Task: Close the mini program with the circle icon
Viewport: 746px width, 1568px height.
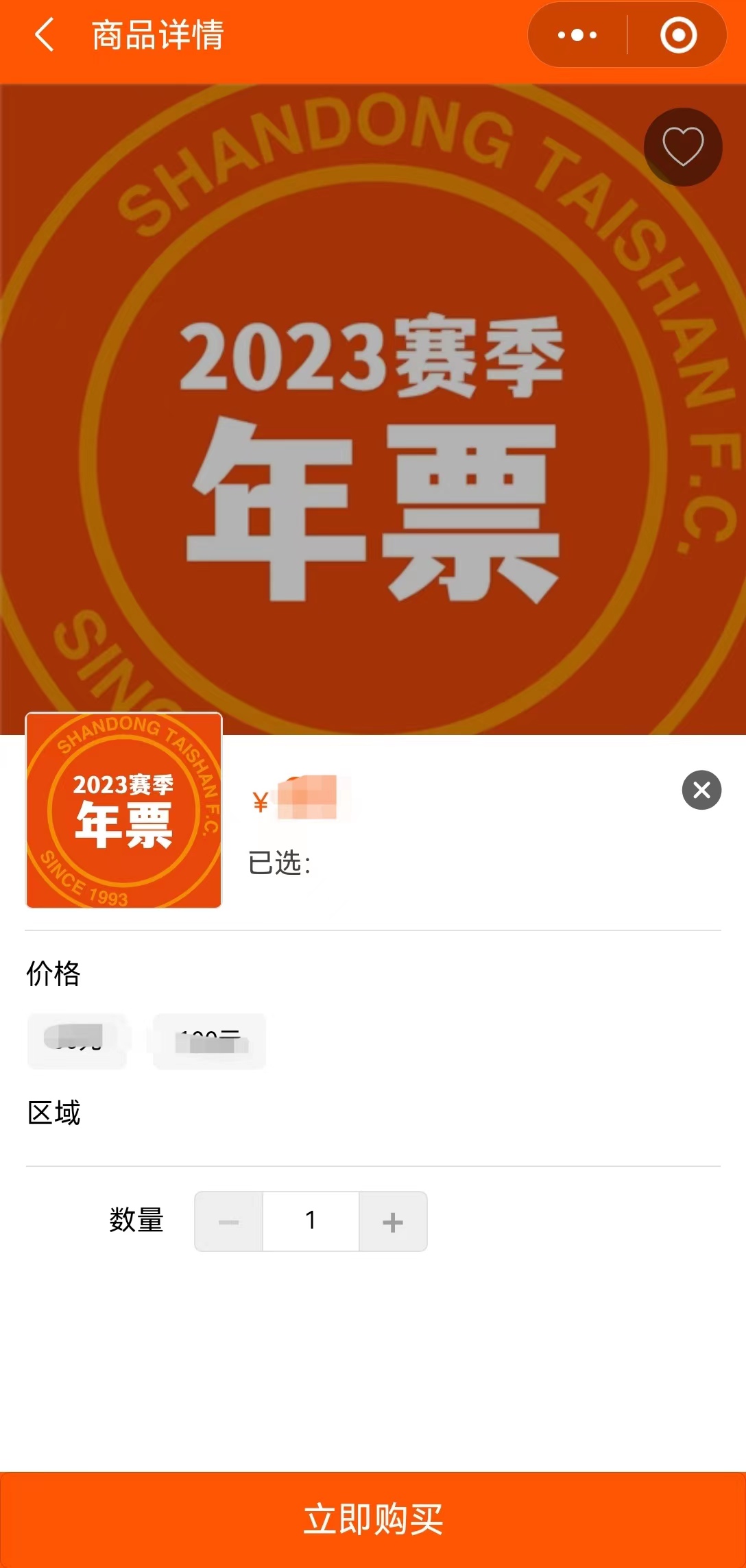Action: click(678, 35)
